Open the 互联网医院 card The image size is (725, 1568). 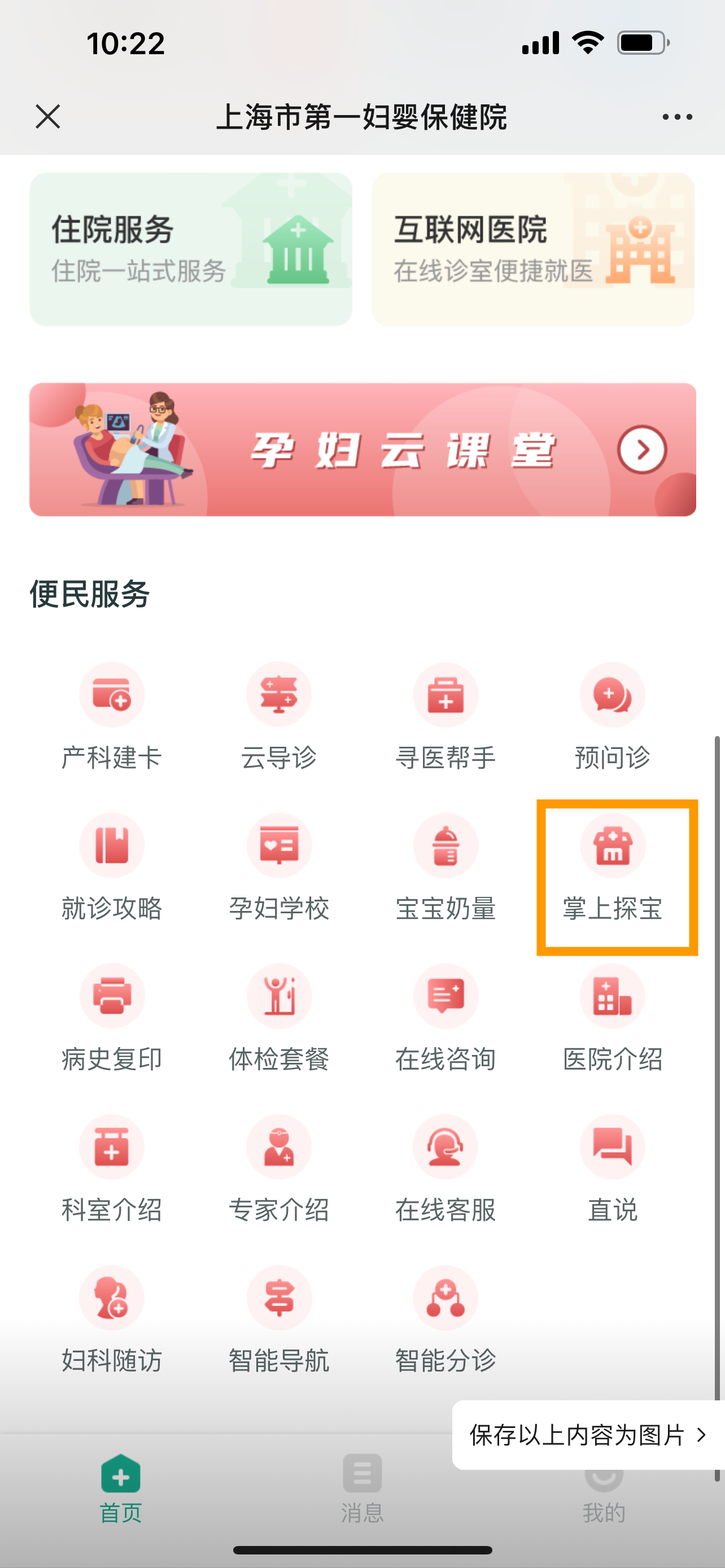click(x=532, y=249)
